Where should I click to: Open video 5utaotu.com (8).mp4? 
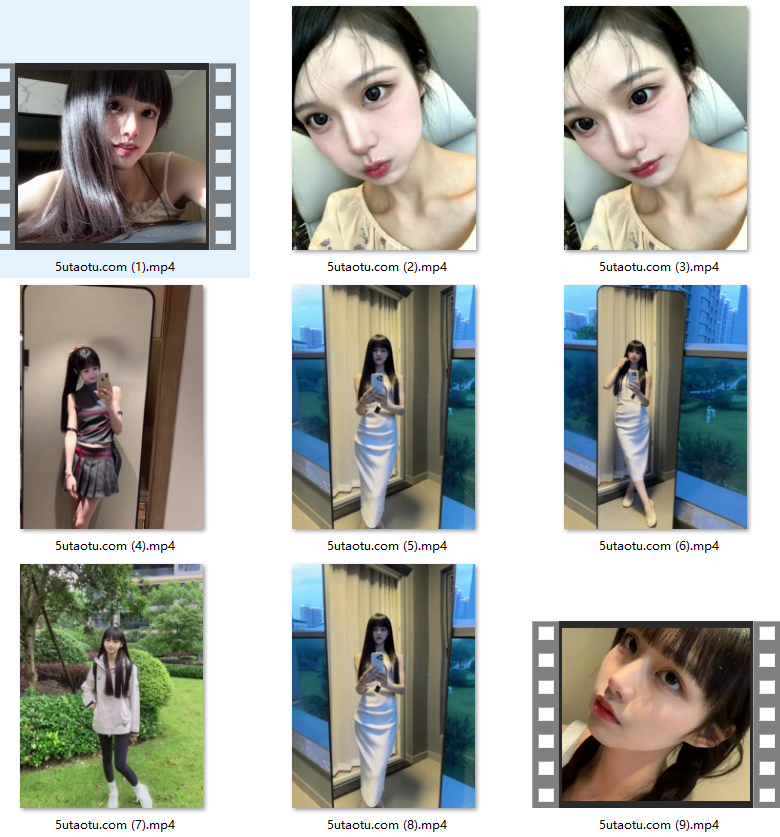coord(384,686)
